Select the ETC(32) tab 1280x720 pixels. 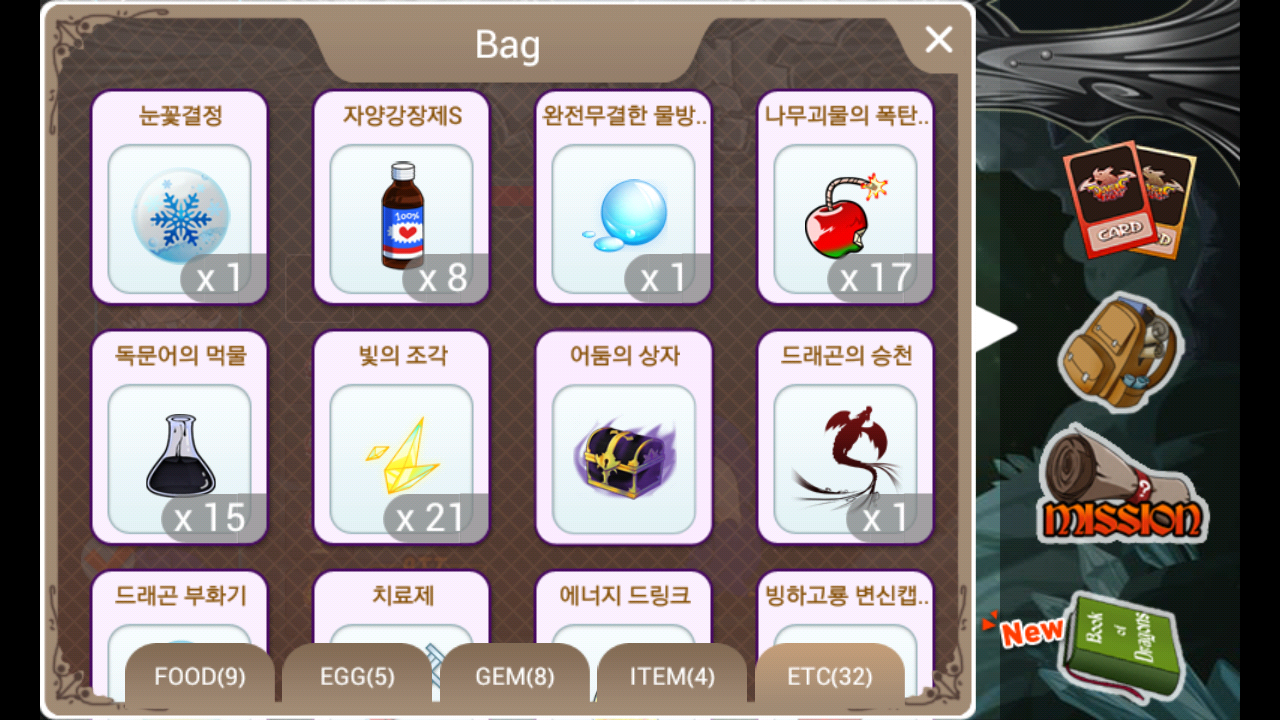pyautogui.click(x=829, y=676)
